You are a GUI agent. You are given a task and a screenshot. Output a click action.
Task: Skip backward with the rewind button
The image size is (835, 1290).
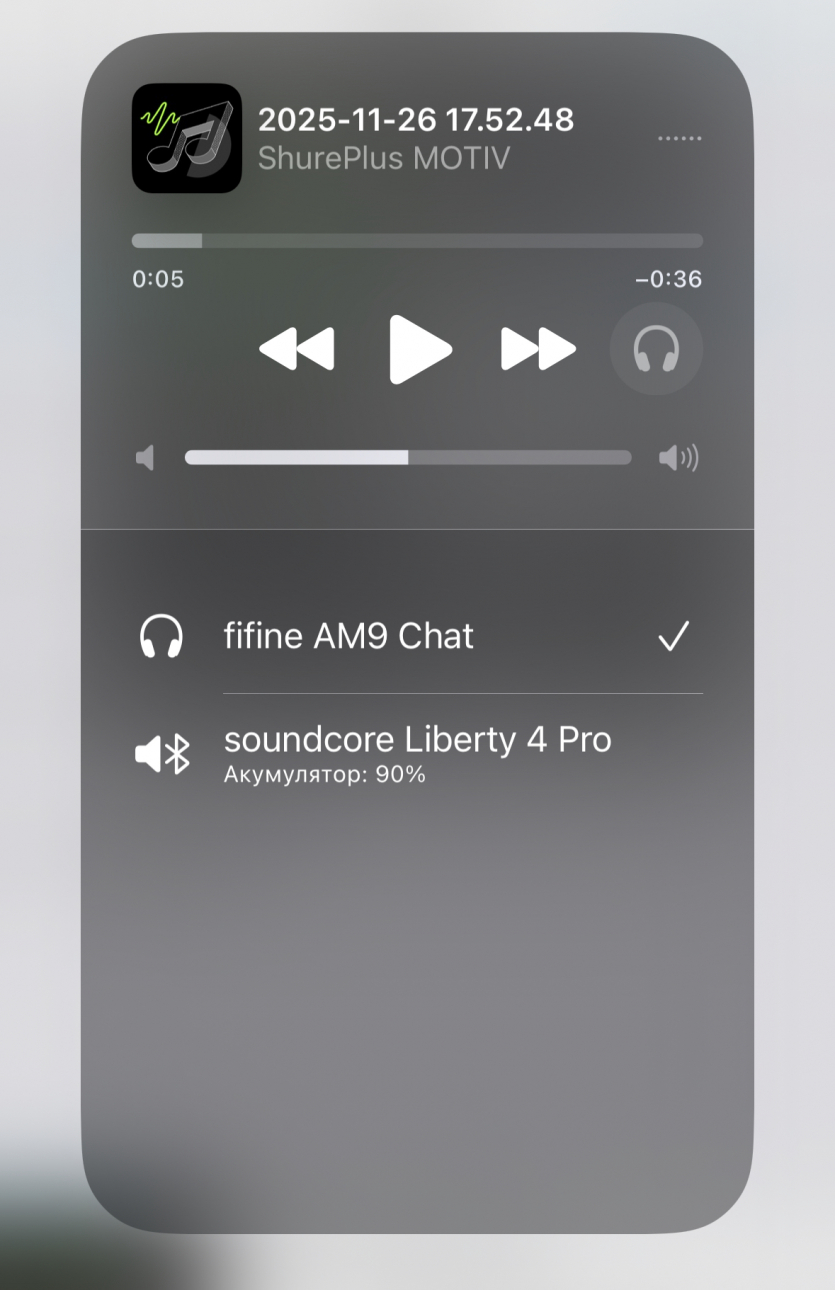click(x=297, y=350)
